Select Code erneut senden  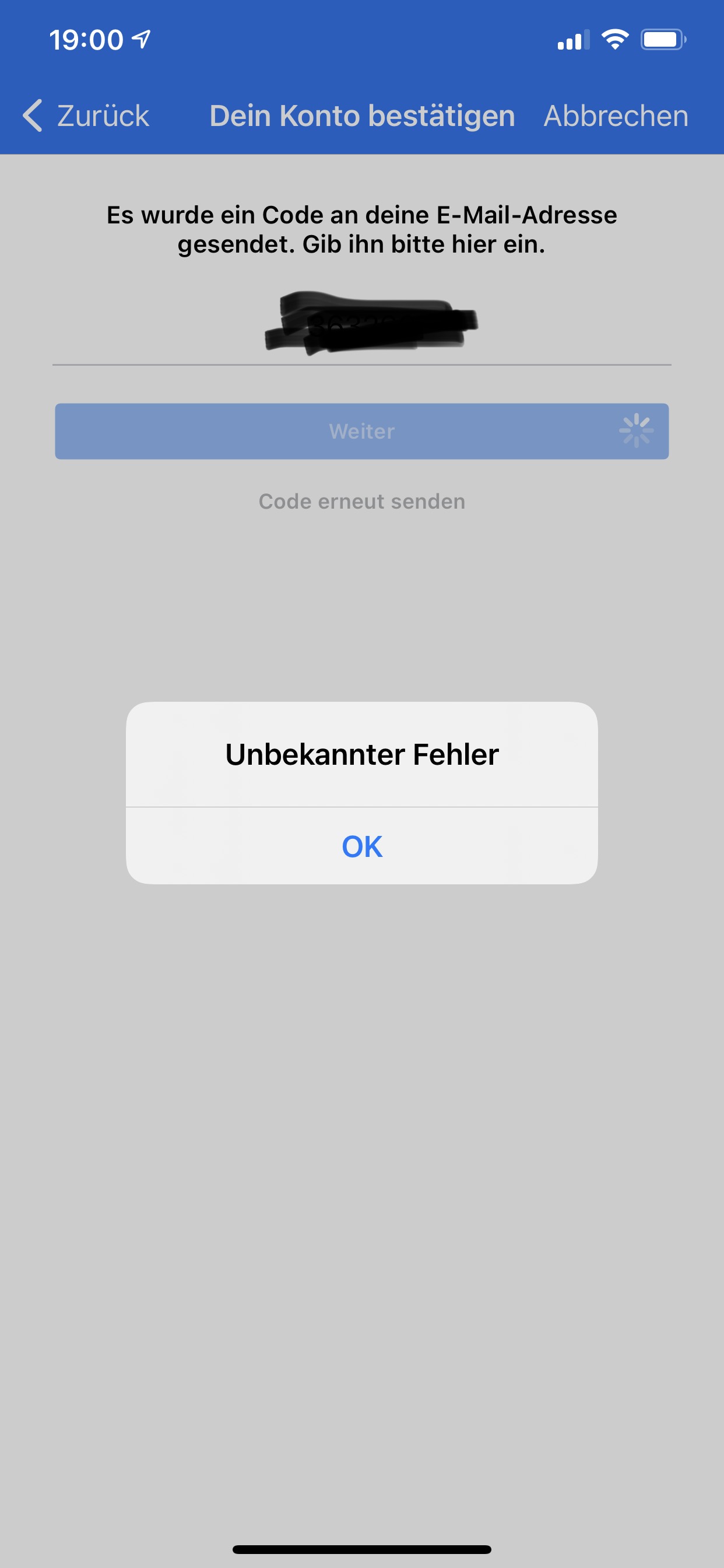[362, 502]
